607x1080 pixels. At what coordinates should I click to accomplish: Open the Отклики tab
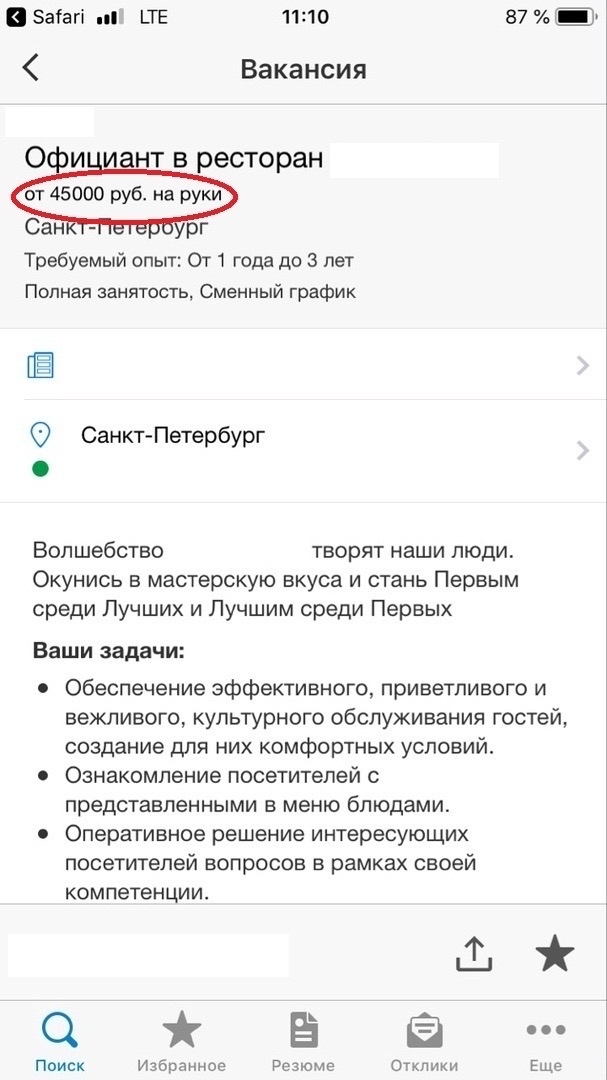(424, 1041)
